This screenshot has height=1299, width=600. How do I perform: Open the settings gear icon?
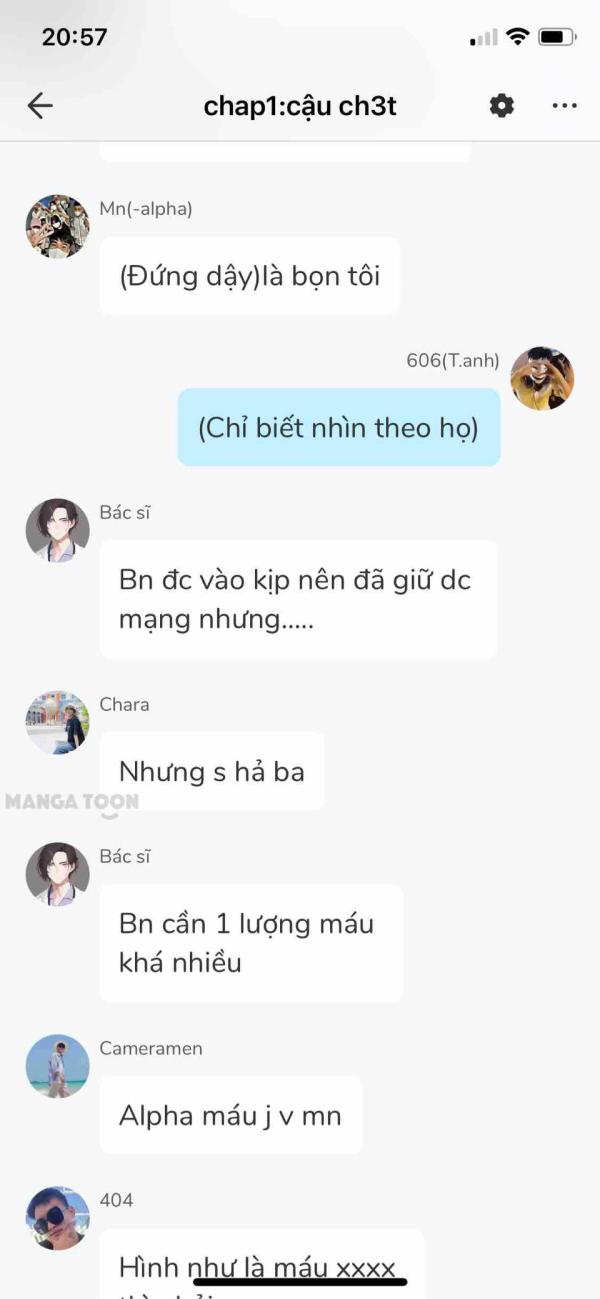click(x=501, y=105)
